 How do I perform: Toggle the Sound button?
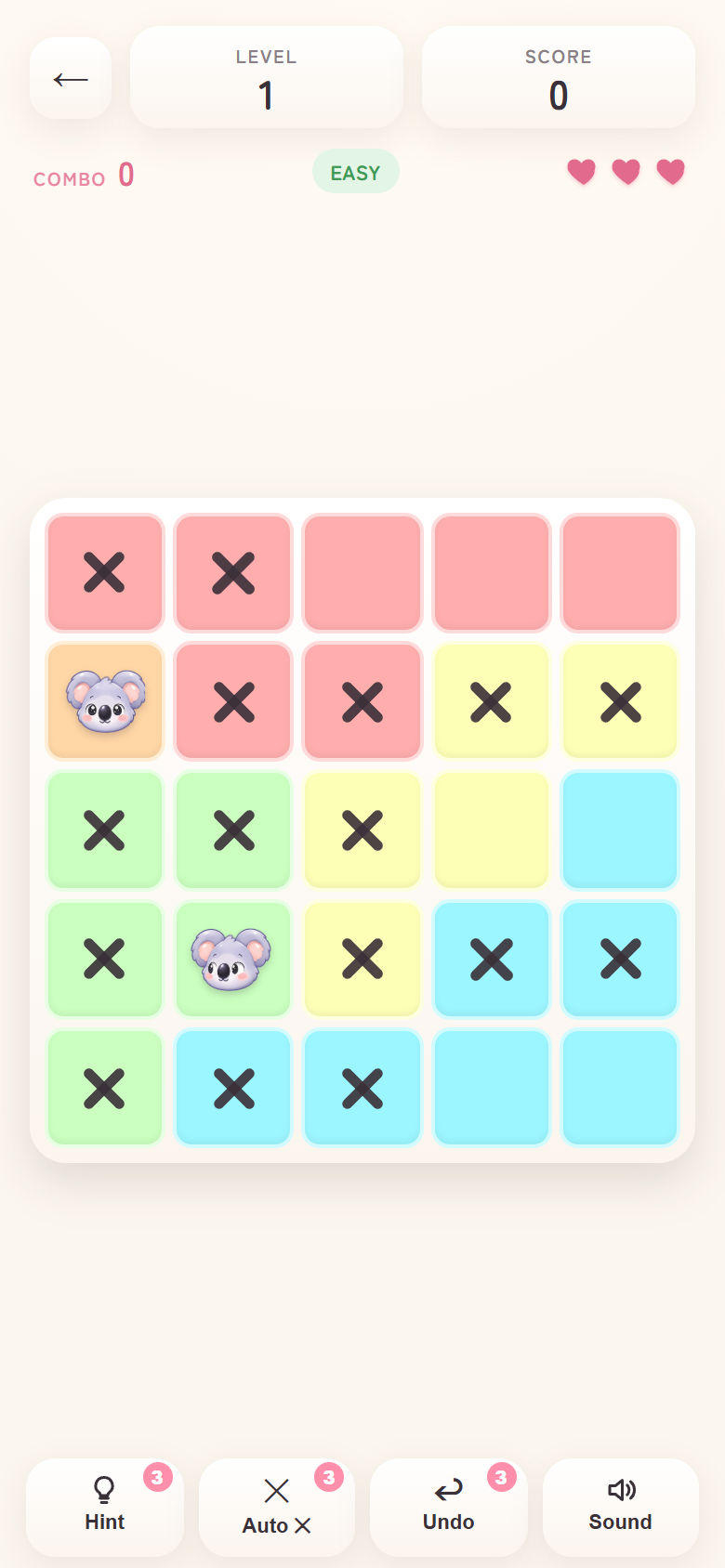621,1507
